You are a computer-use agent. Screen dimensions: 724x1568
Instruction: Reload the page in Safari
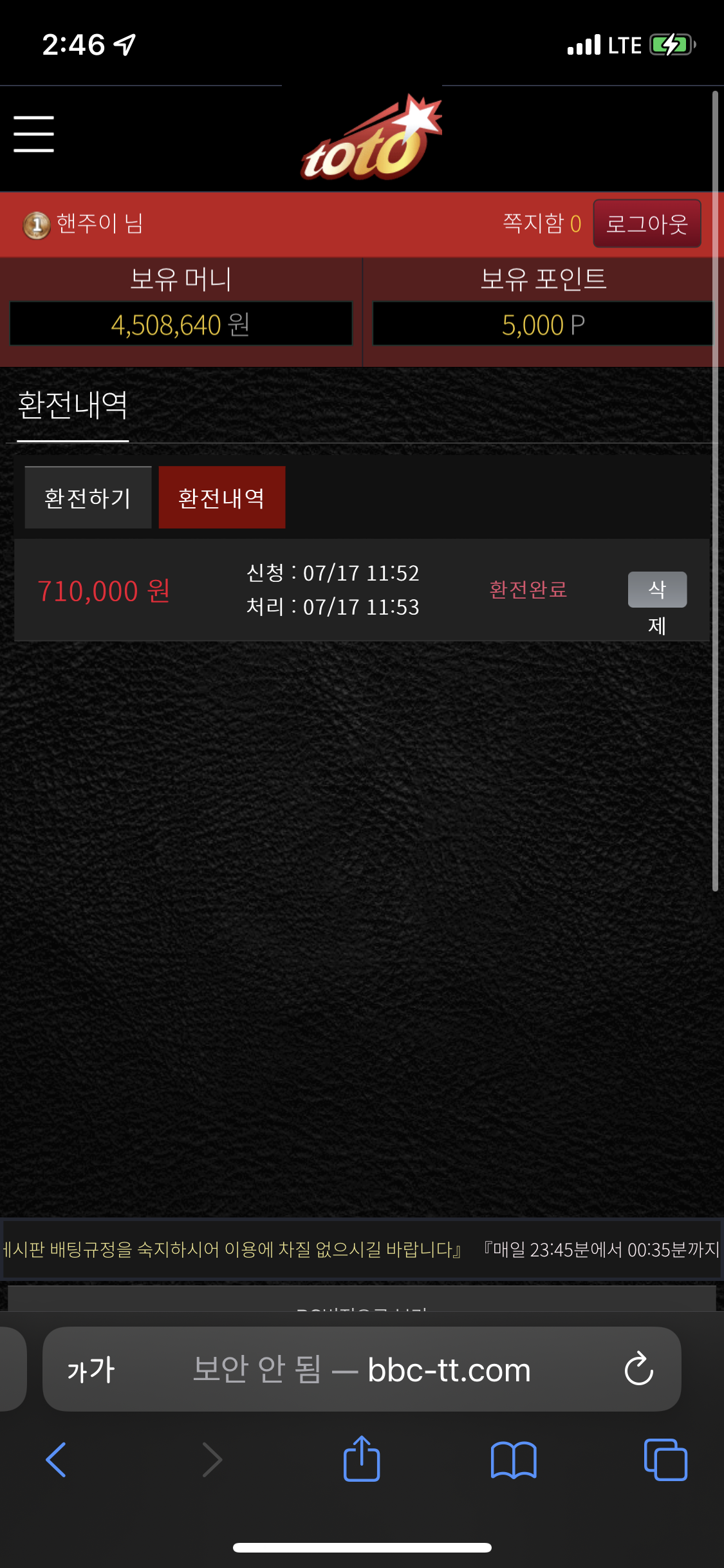click(638, 1369)
